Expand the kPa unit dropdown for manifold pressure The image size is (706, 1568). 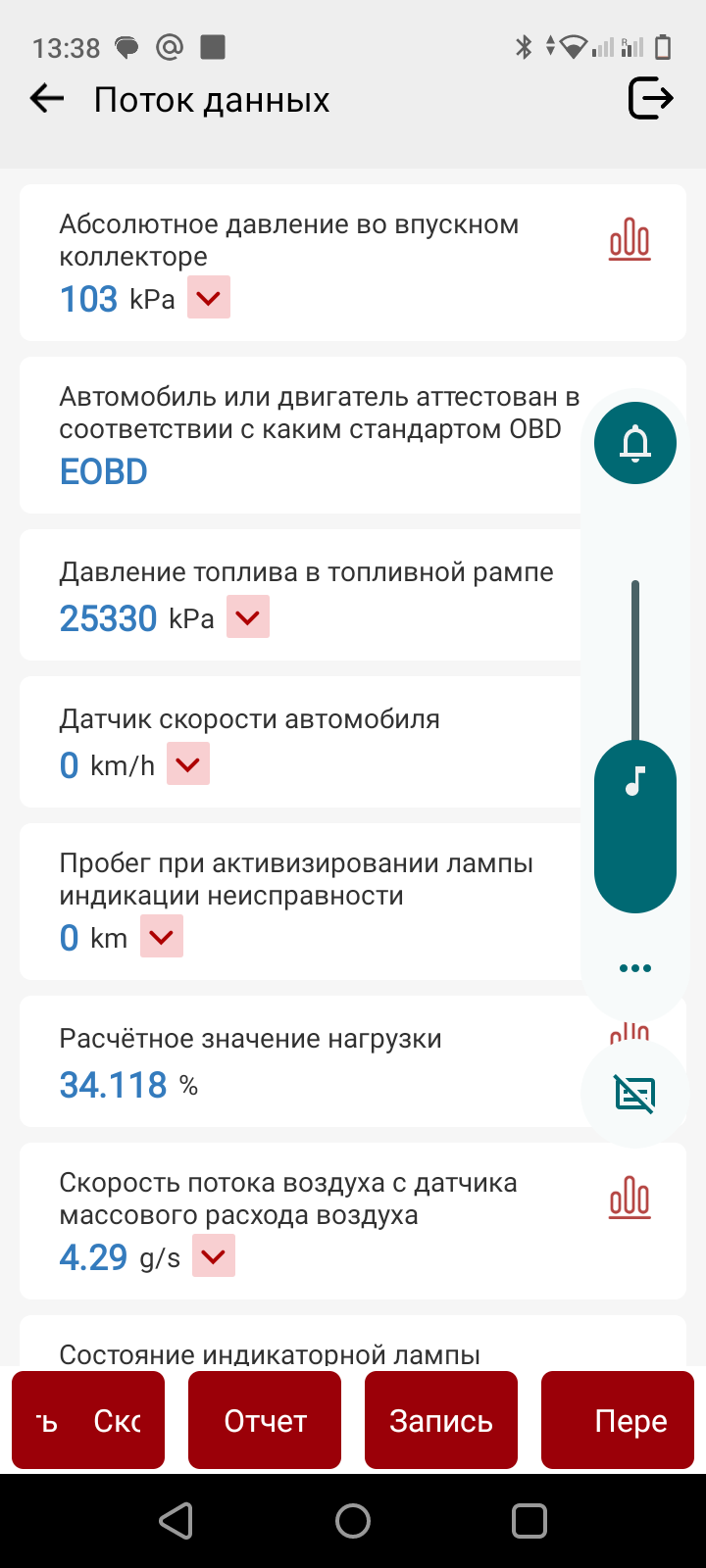(x=209, y=298)
